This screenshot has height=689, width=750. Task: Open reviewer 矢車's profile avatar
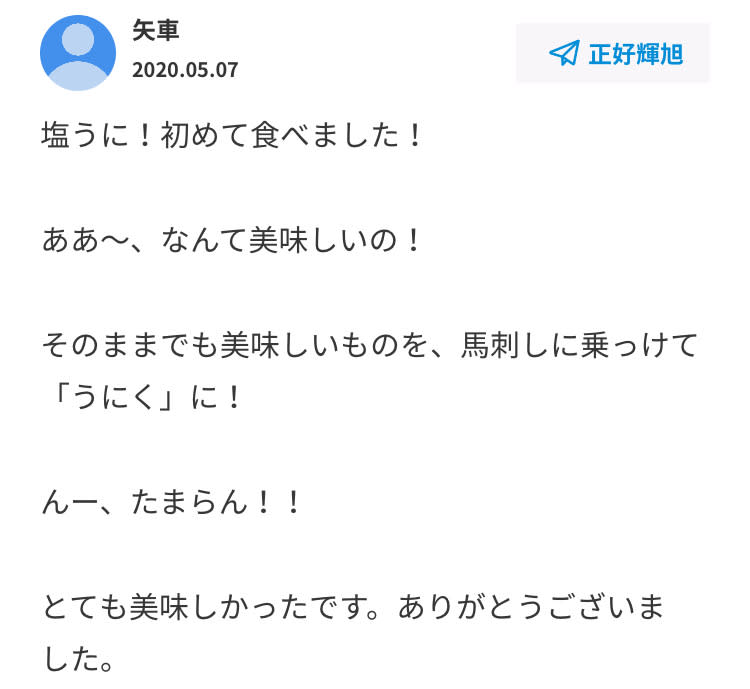(78, 53)
